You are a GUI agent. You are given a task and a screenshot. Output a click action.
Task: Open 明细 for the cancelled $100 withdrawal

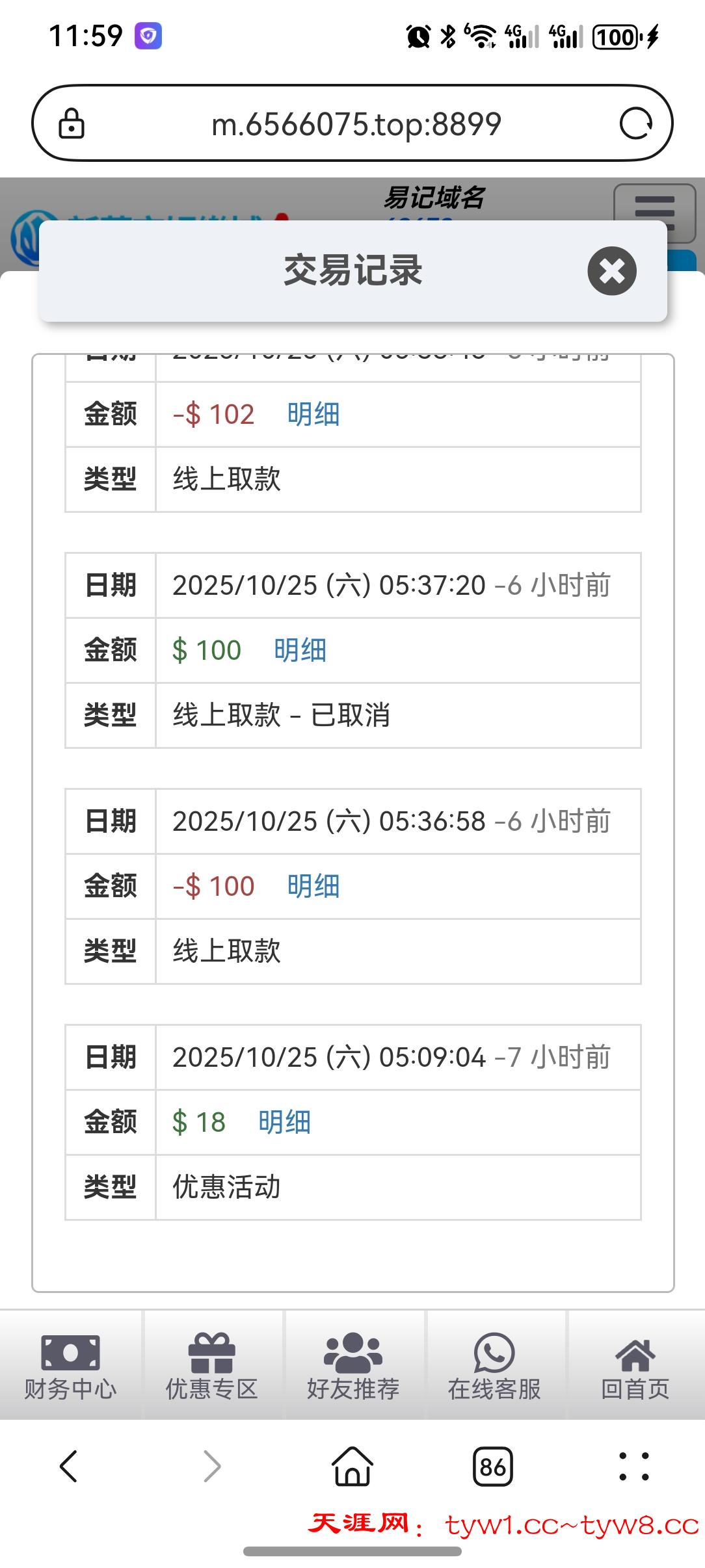click(300, 650)
